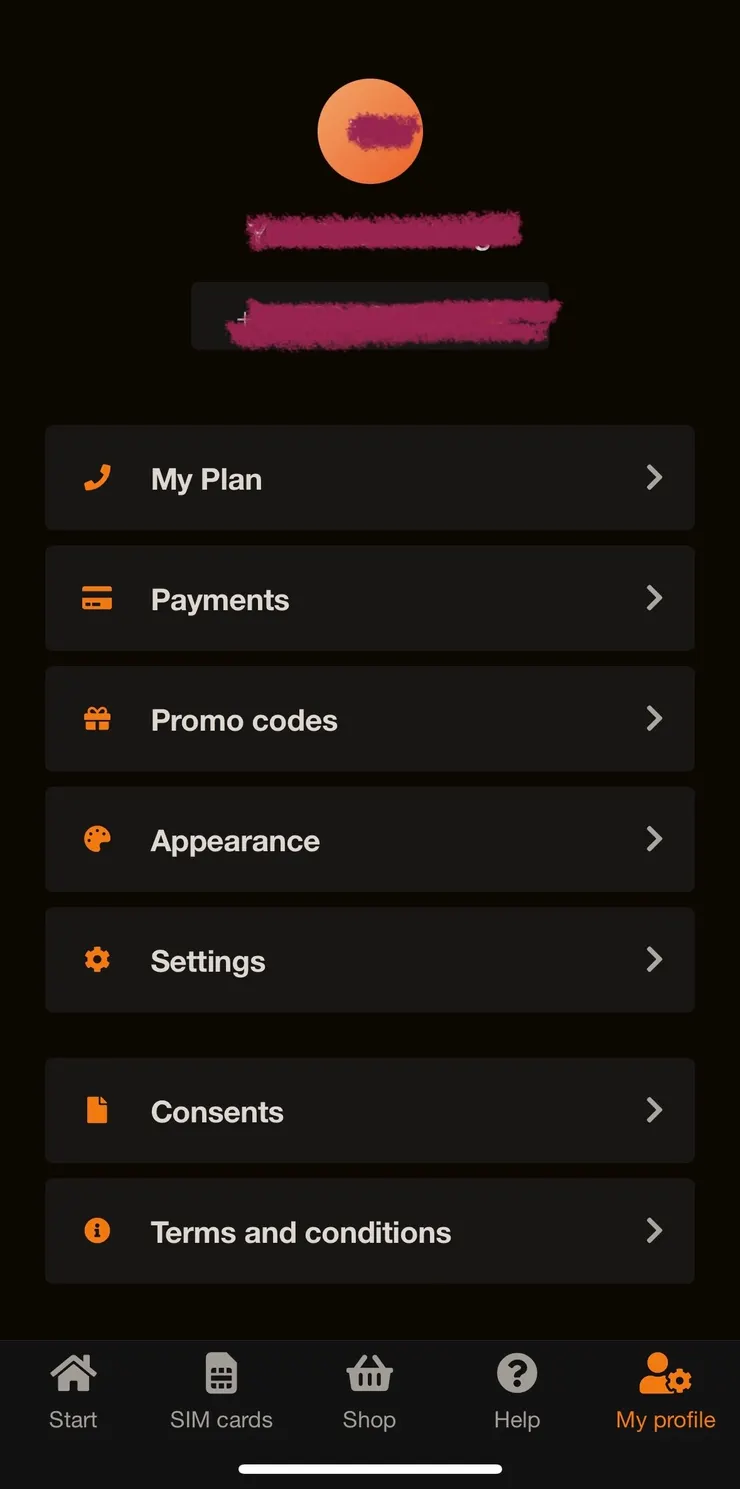Expand the My Plan row chevron
This screenshot has height=1489, width=740.
(x=654, y=477)
